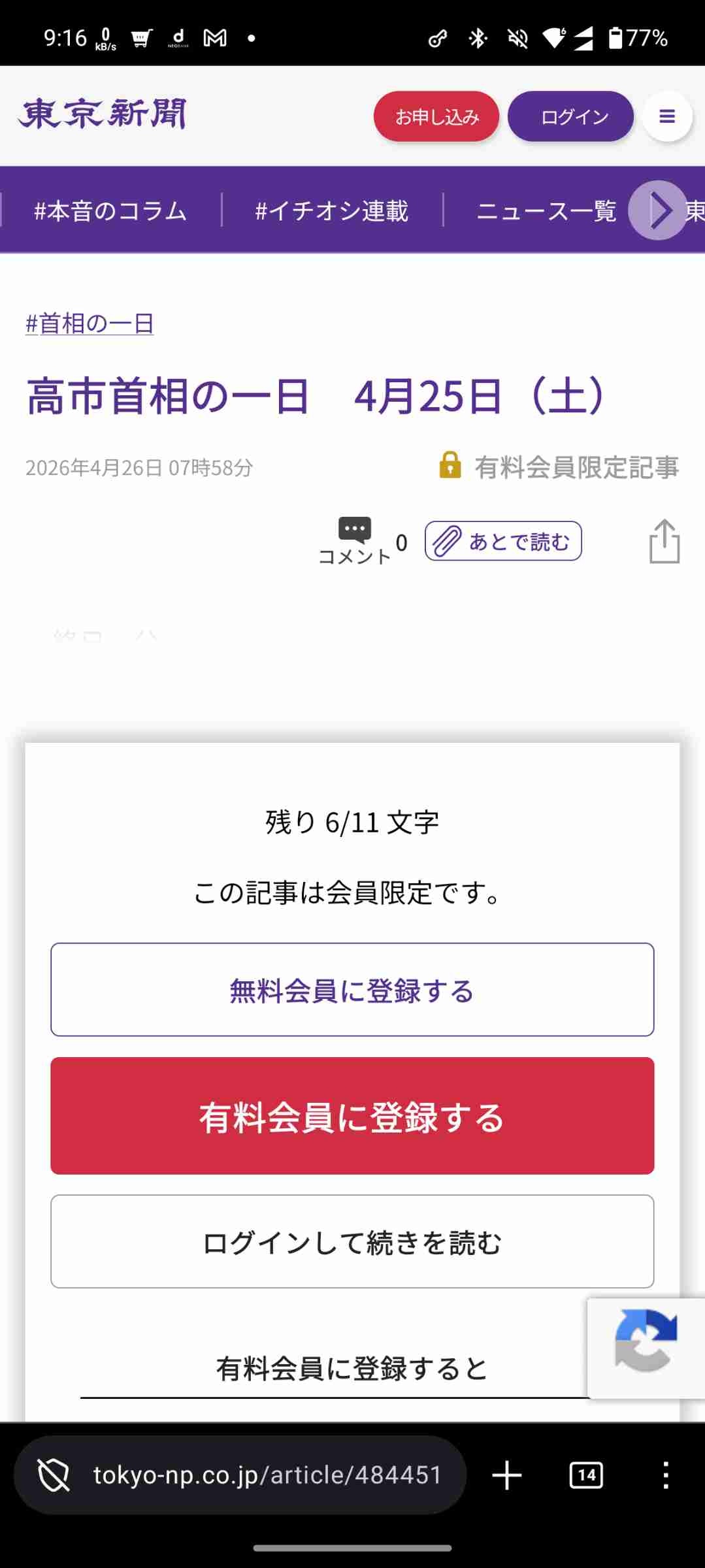The width and height of the screenshot is (705, 1568).
Task: Select 無料会員に登録する
Action: 352,990
